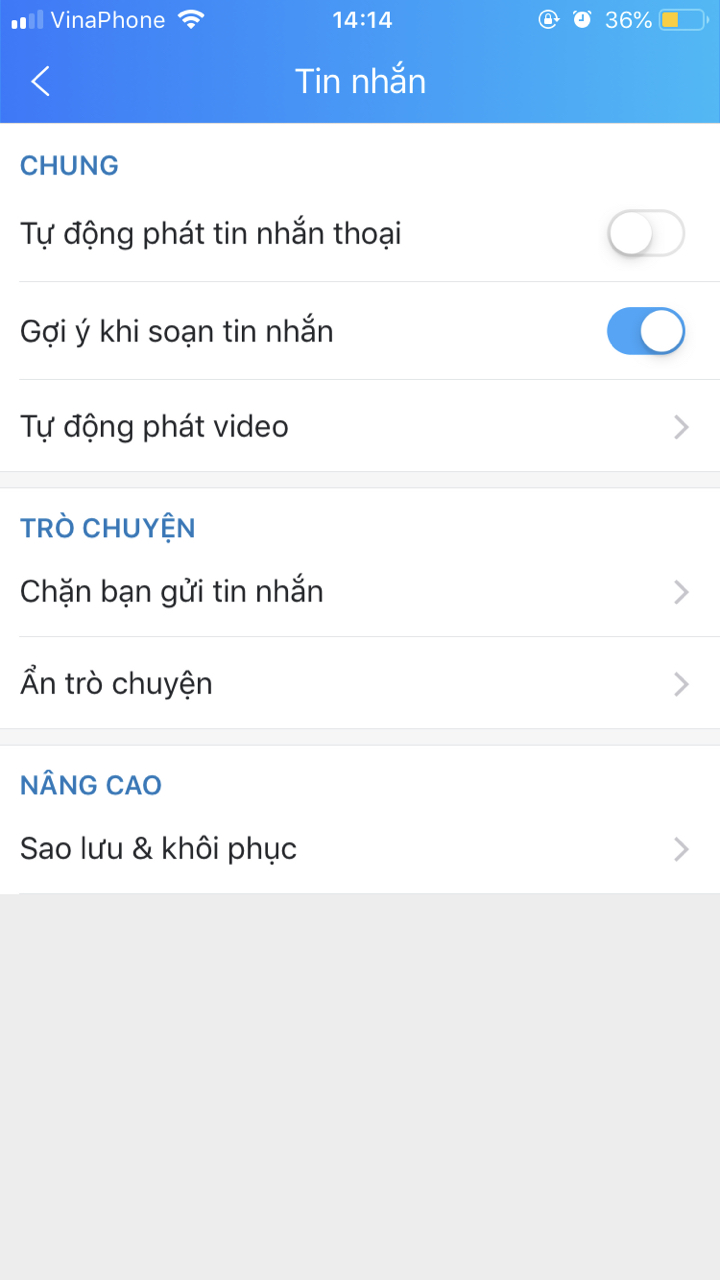Open Chặn bạn gửi tin nhắn

[x=360, y=592]
